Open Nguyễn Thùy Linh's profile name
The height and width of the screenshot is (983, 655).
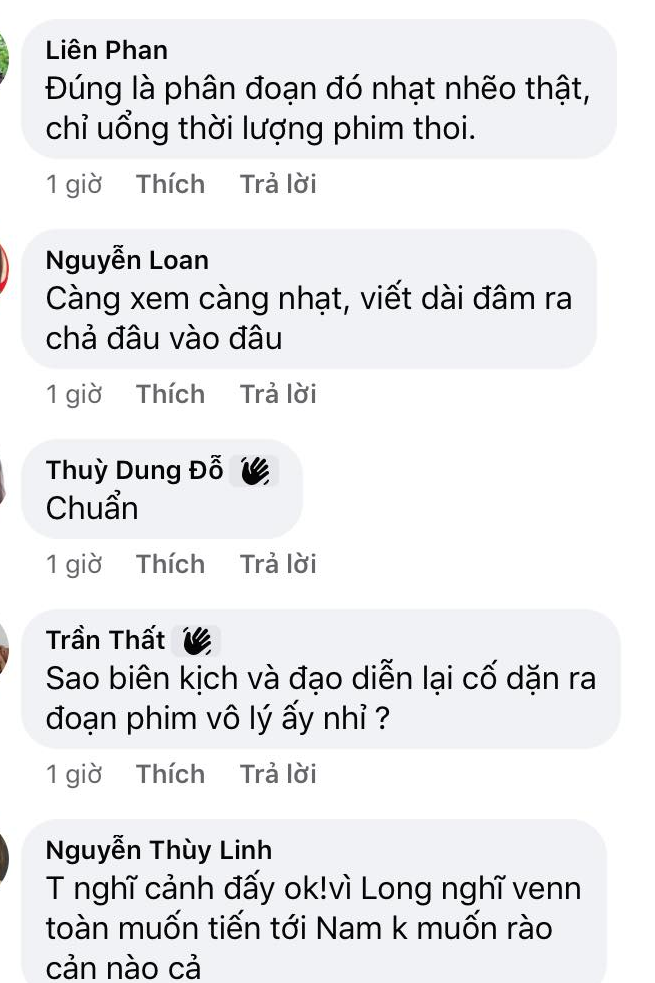pyautogui.click(x=159, y=851)
